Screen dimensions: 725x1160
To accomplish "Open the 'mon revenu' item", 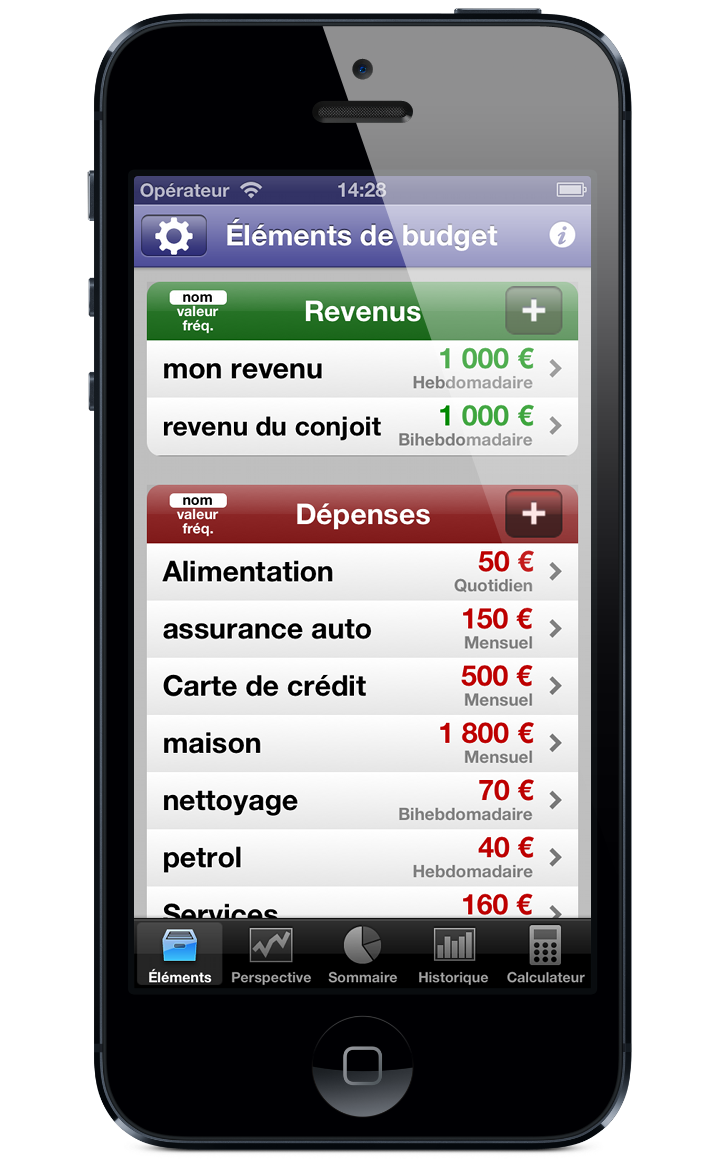I will [x=362, y=369].
